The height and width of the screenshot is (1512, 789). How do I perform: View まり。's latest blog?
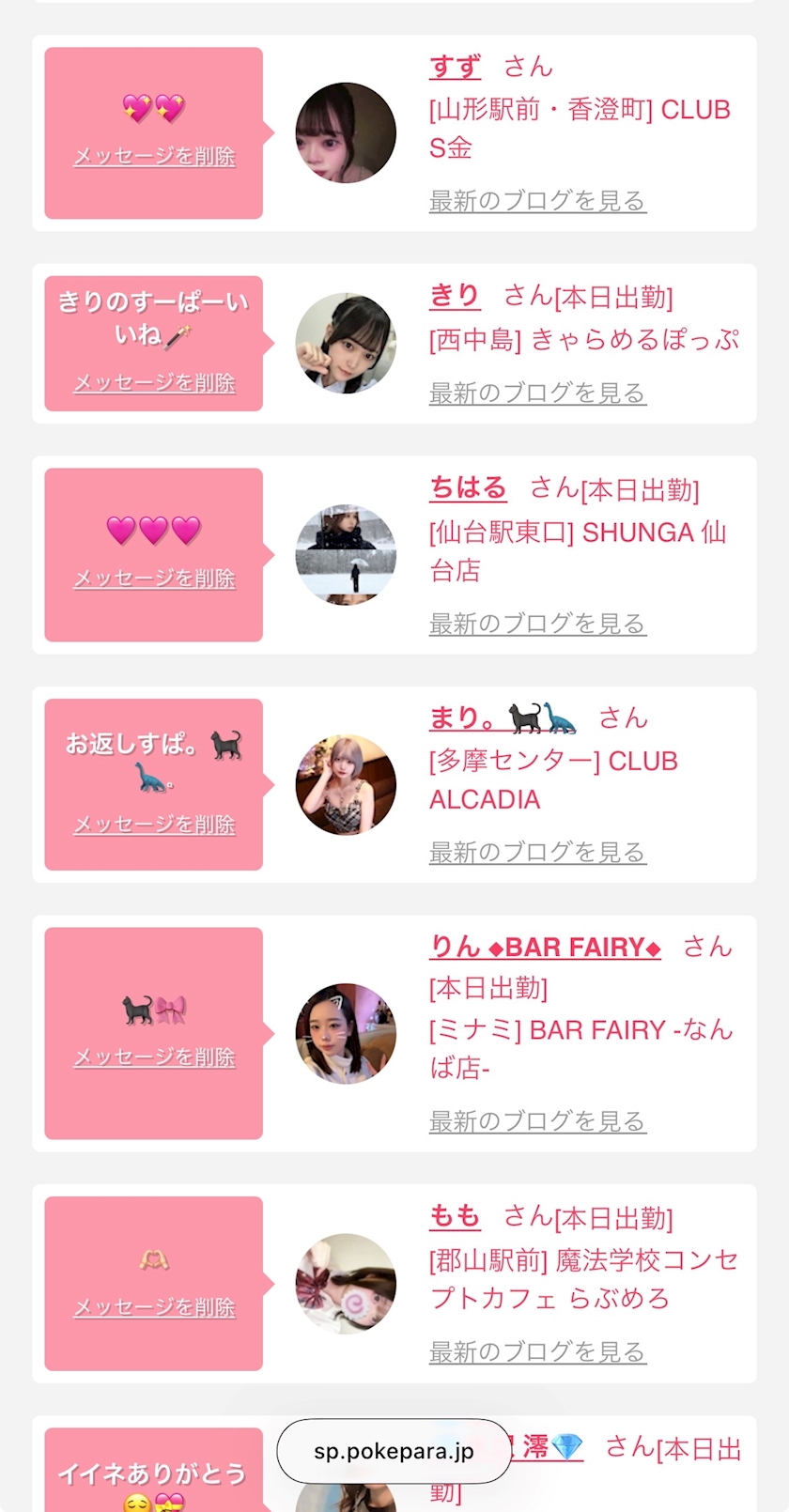coord(537,852)
